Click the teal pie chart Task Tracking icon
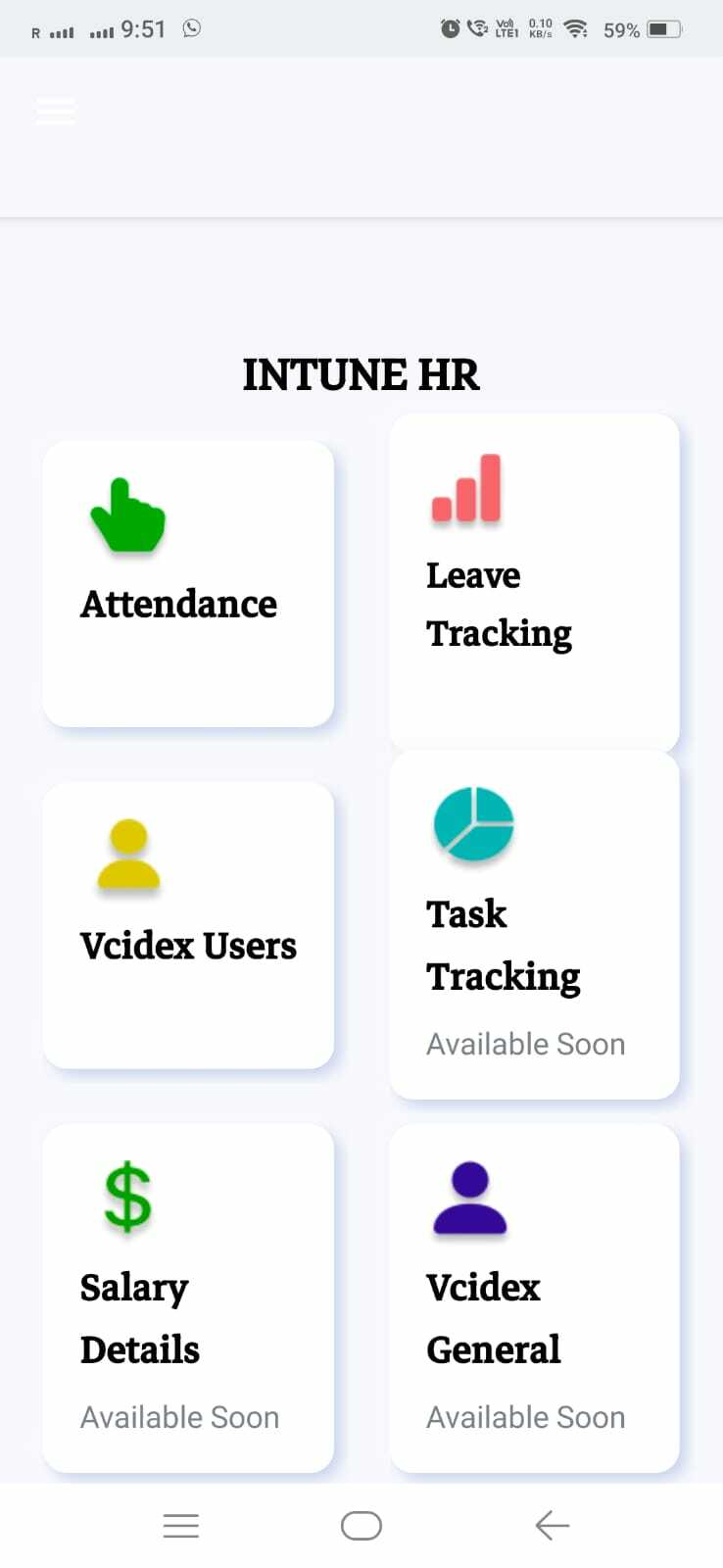723x1568 pixels. tap(474, 824)
